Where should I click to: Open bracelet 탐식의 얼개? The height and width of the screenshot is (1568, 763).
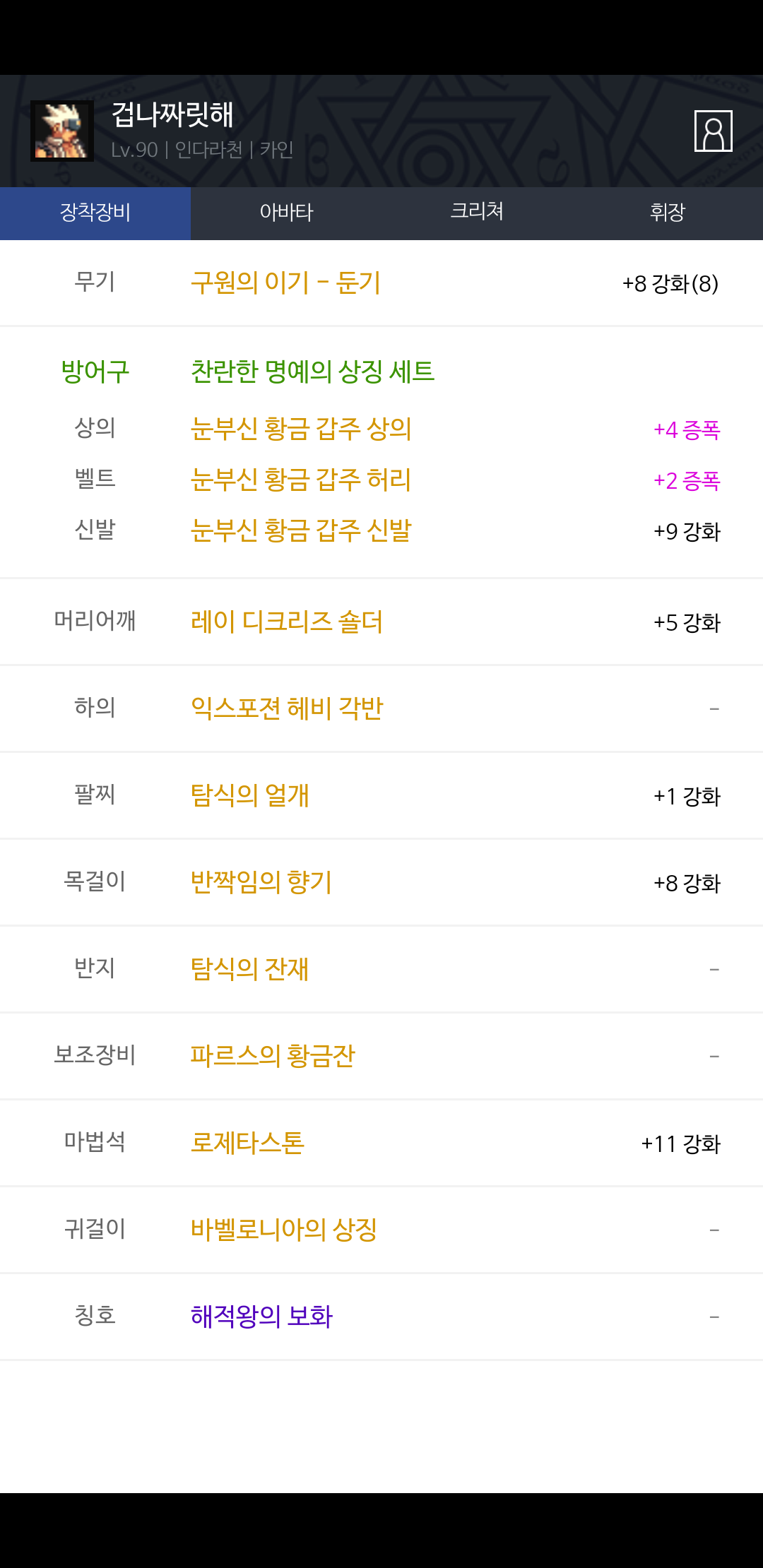(x=249, y=795)
